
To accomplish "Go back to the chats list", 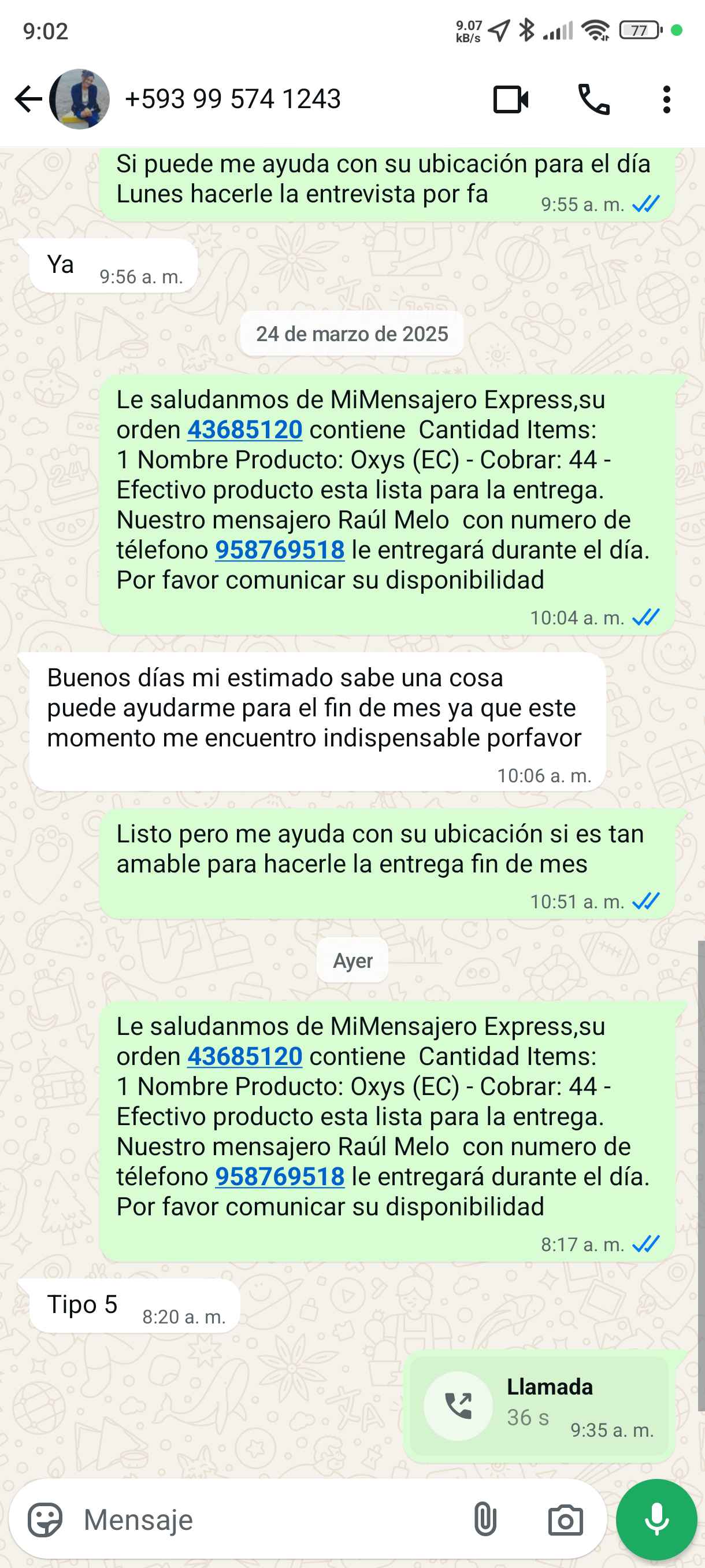I will (28, 99).
